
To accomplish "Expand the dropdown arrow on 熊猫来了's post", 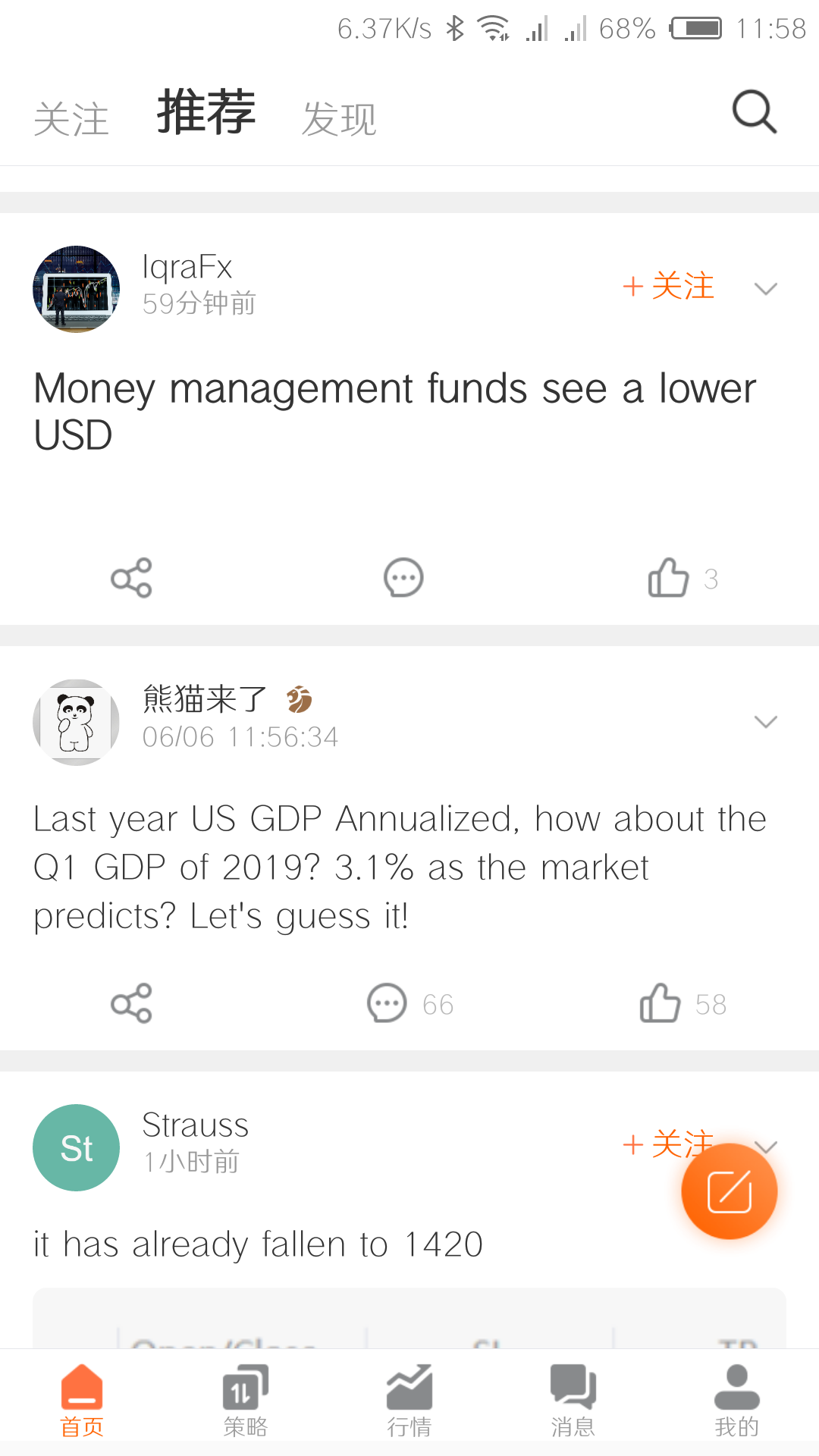I will click(x=766, y=721).
